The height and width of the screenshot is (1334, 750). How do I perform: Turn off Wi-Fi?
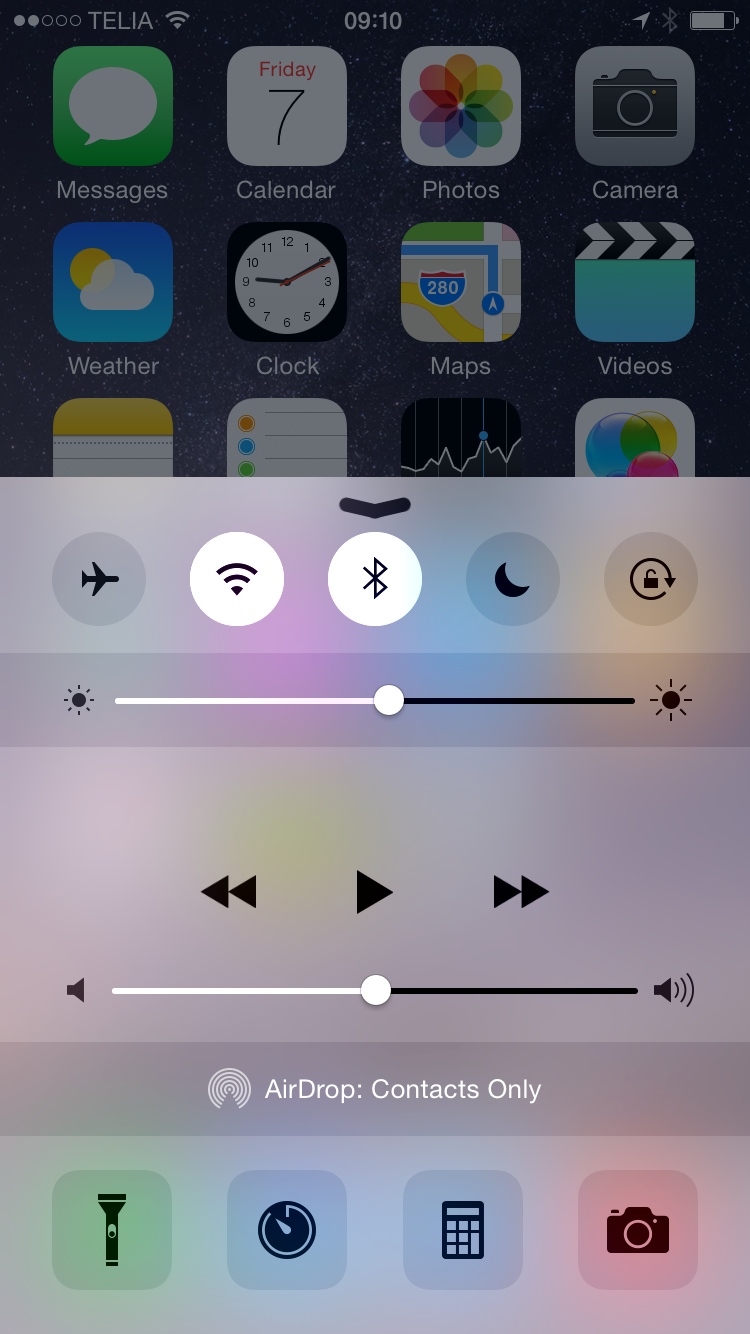[237, 579]
